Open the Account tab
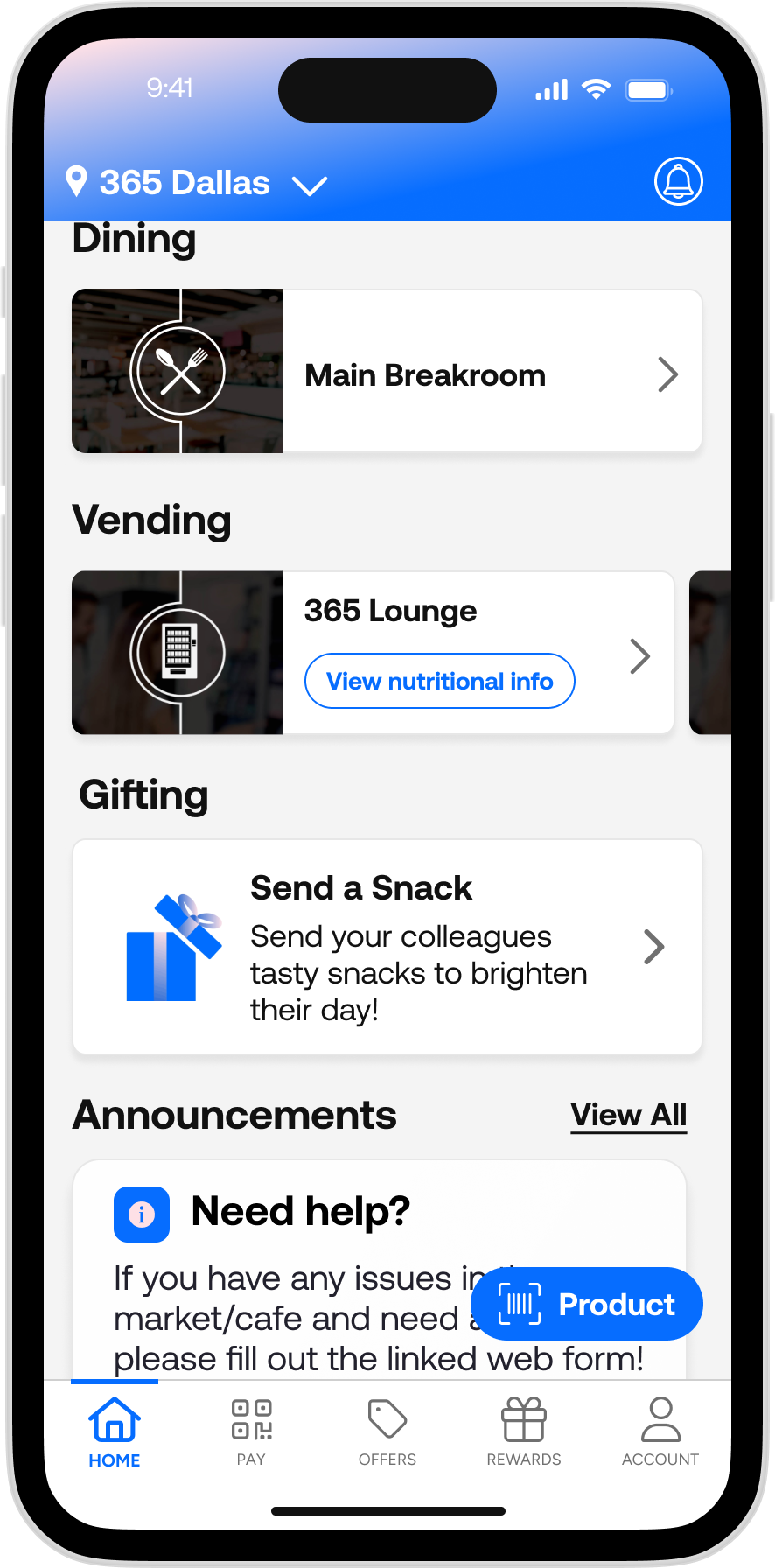Viewport: 775px width, 1568px height. 660,1431
